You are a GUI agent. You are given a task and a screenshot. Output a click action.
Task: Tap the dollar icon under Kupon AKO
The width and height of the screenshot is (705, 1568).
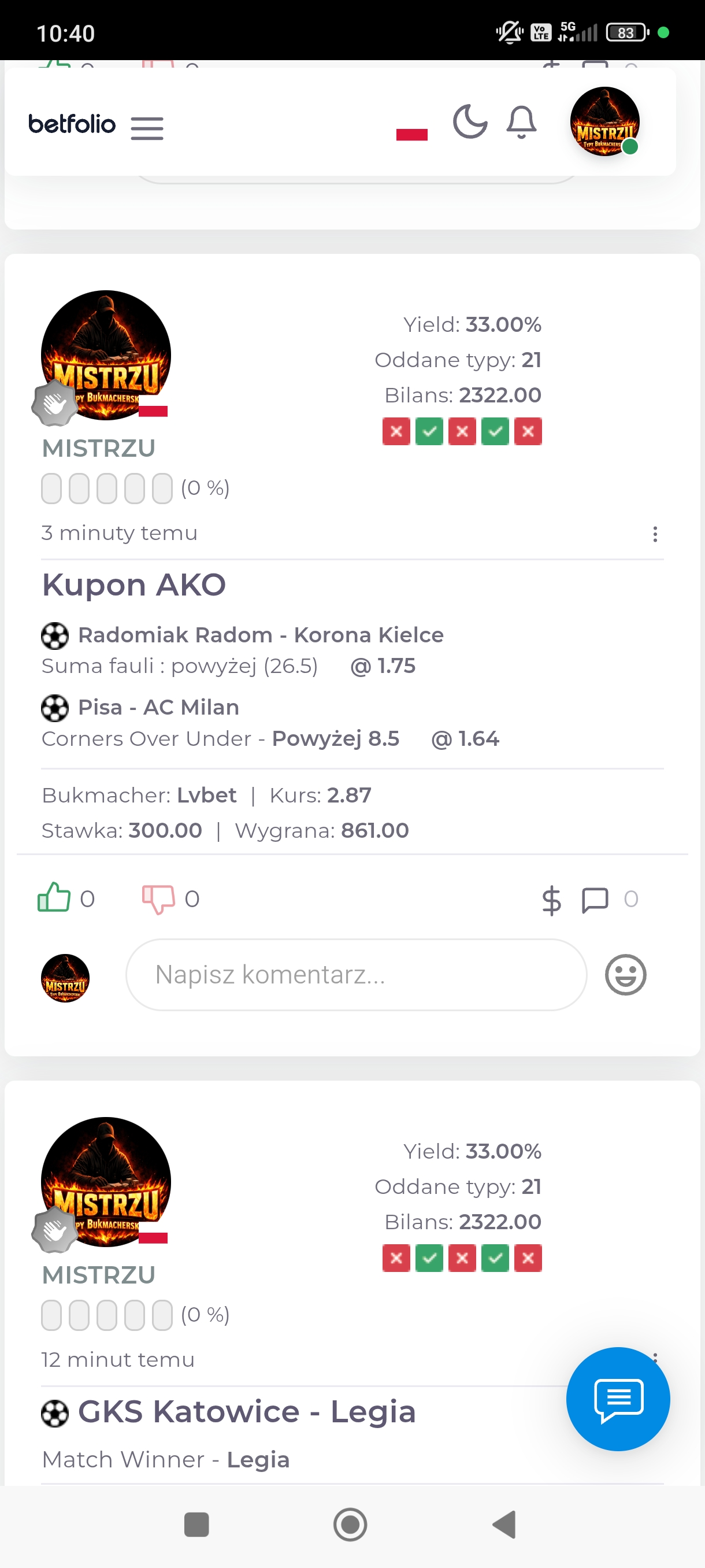pos(551,900)
